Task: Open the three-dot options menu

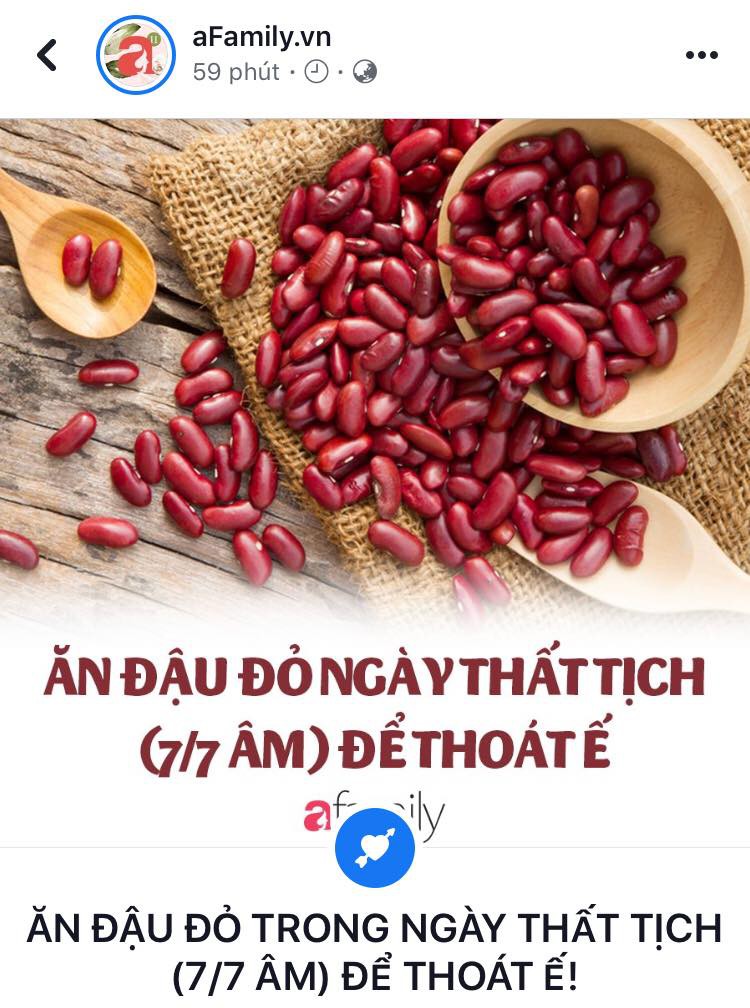Action: click(x=702, y=55)
